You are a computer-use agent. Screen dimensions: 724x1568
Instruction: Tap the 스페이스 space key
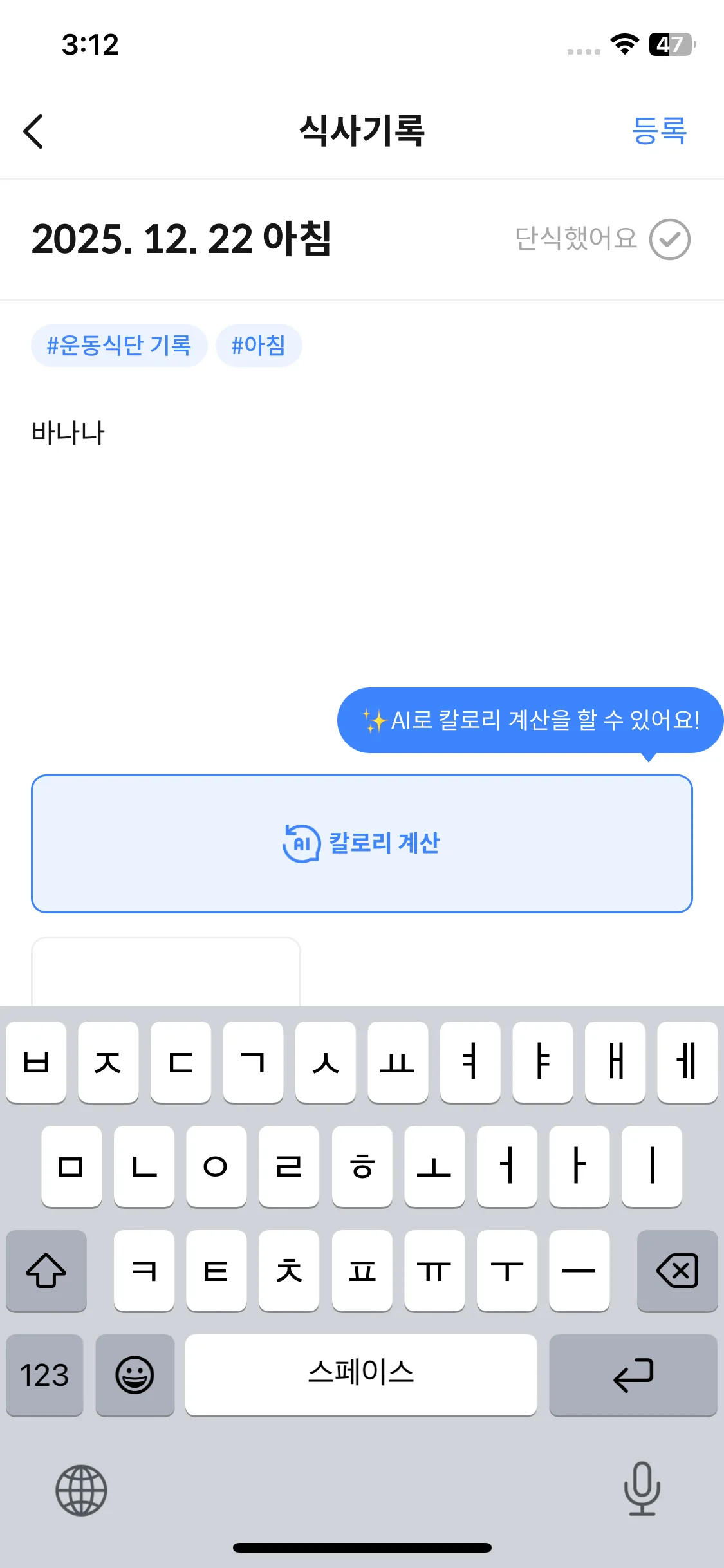pos(360,1375)
